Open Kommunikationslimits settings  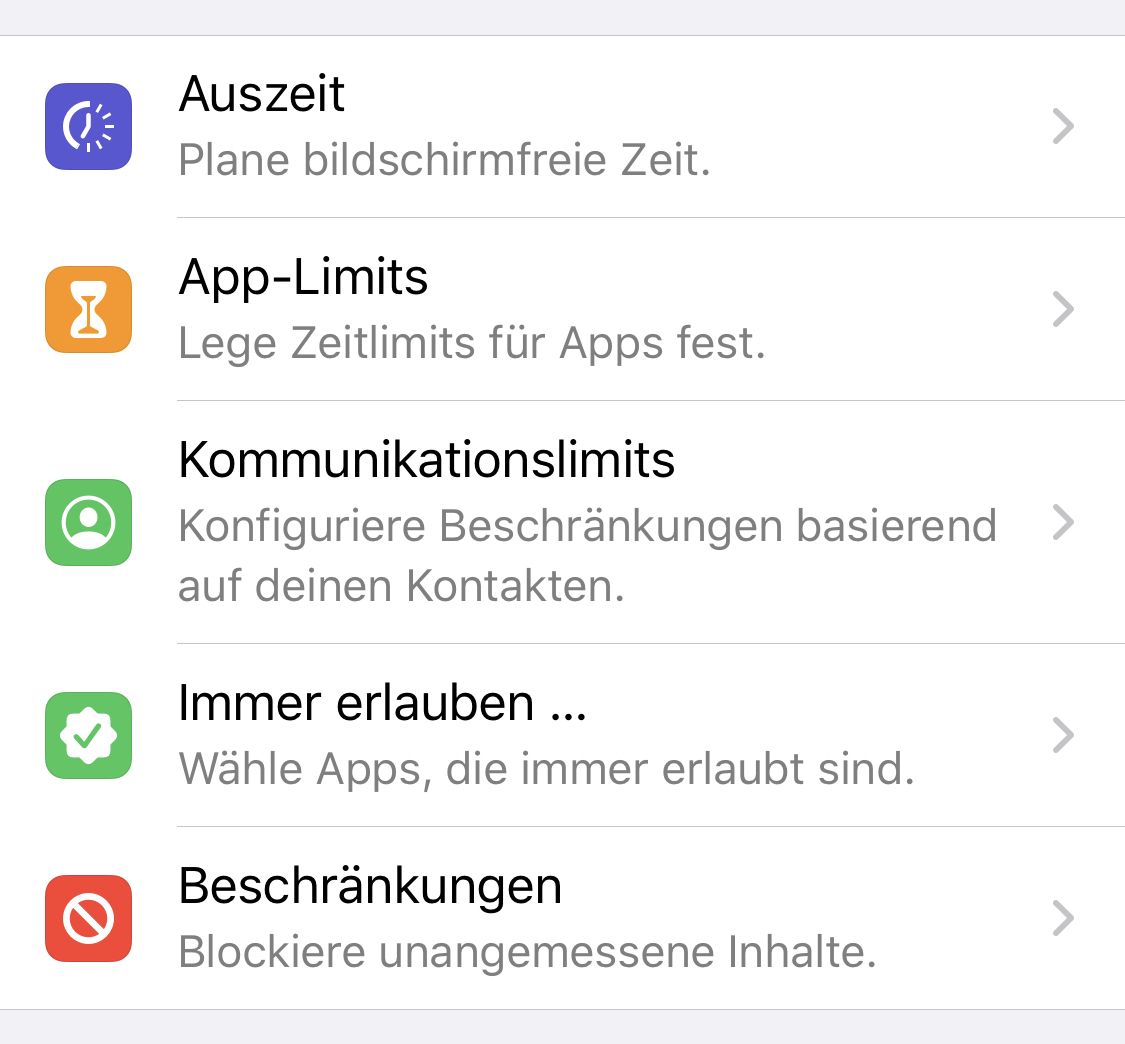[560, 522]
